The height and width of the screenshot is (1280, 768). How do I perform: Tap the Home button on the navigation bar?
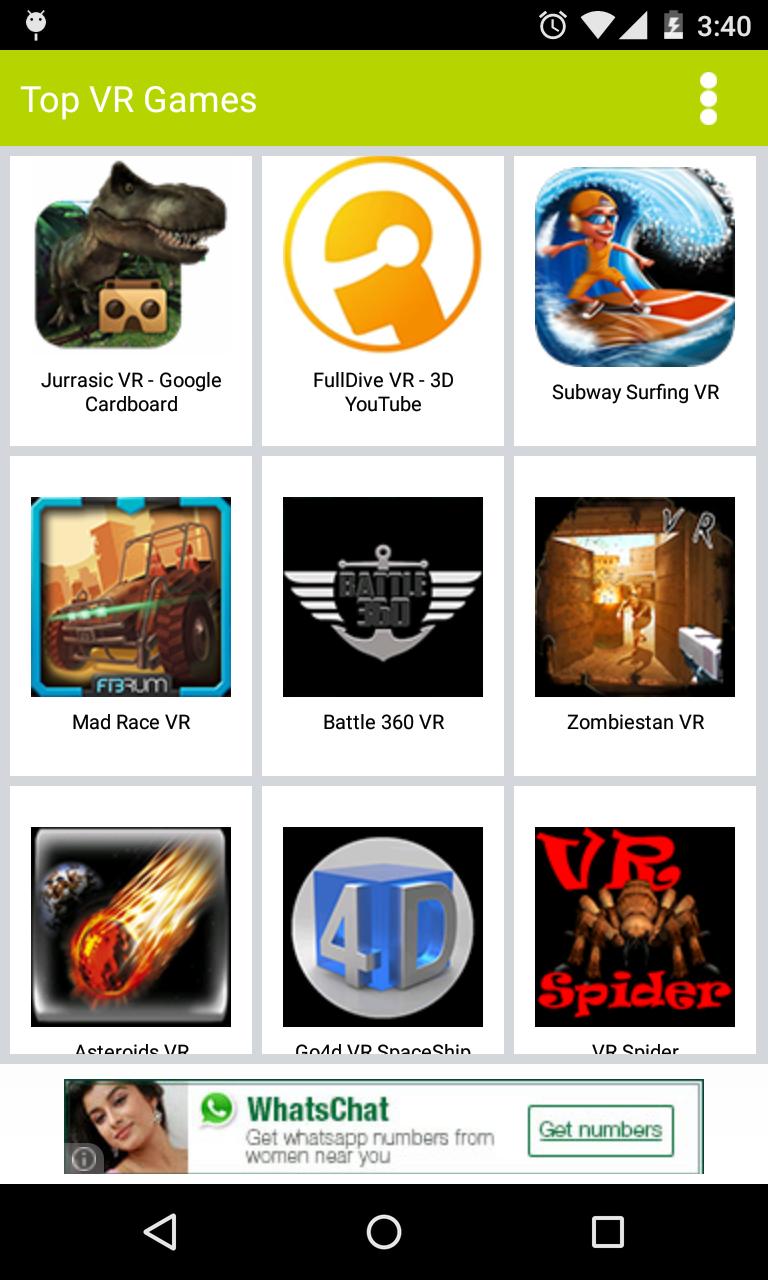(383, 1232)
